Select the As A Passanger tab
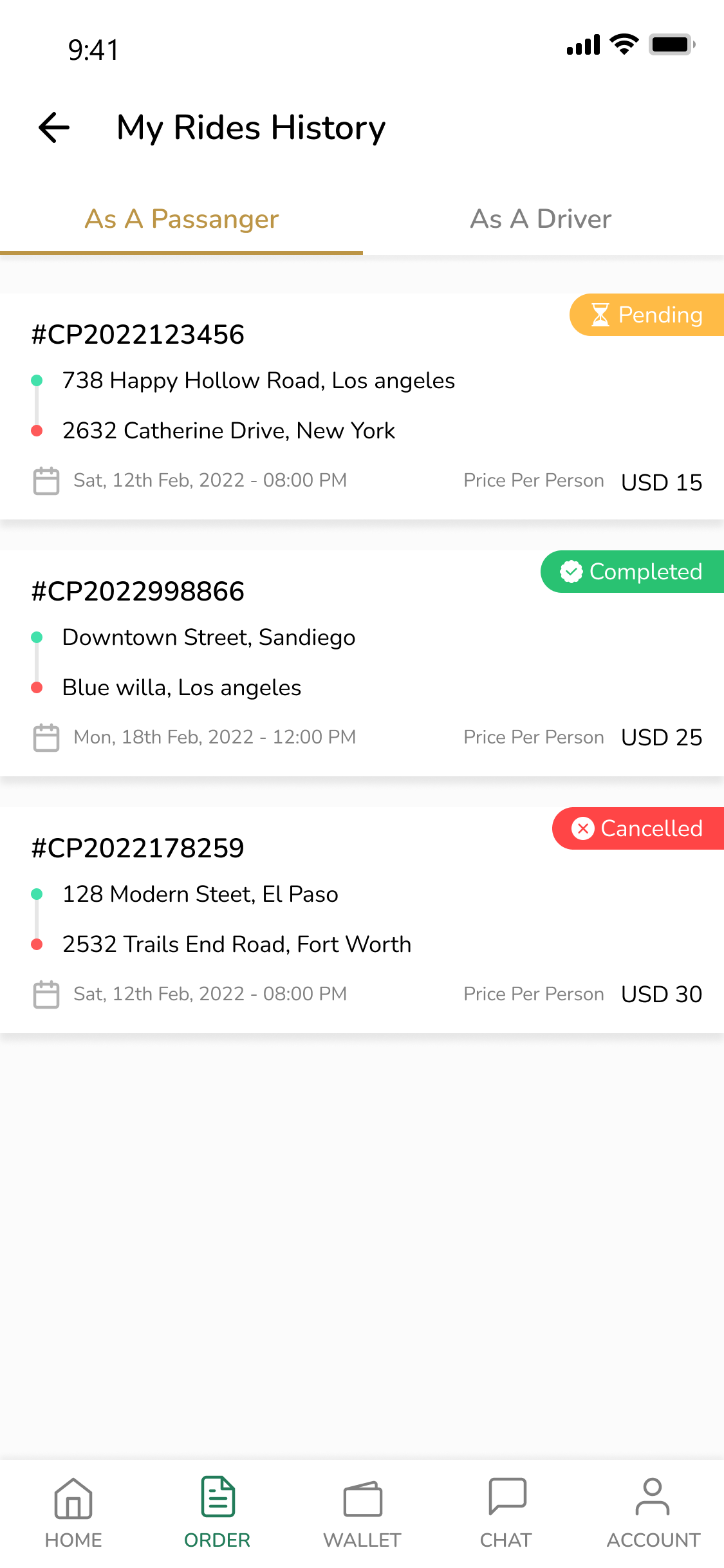This screenshot has width=724, height=1568. (181, 219)
